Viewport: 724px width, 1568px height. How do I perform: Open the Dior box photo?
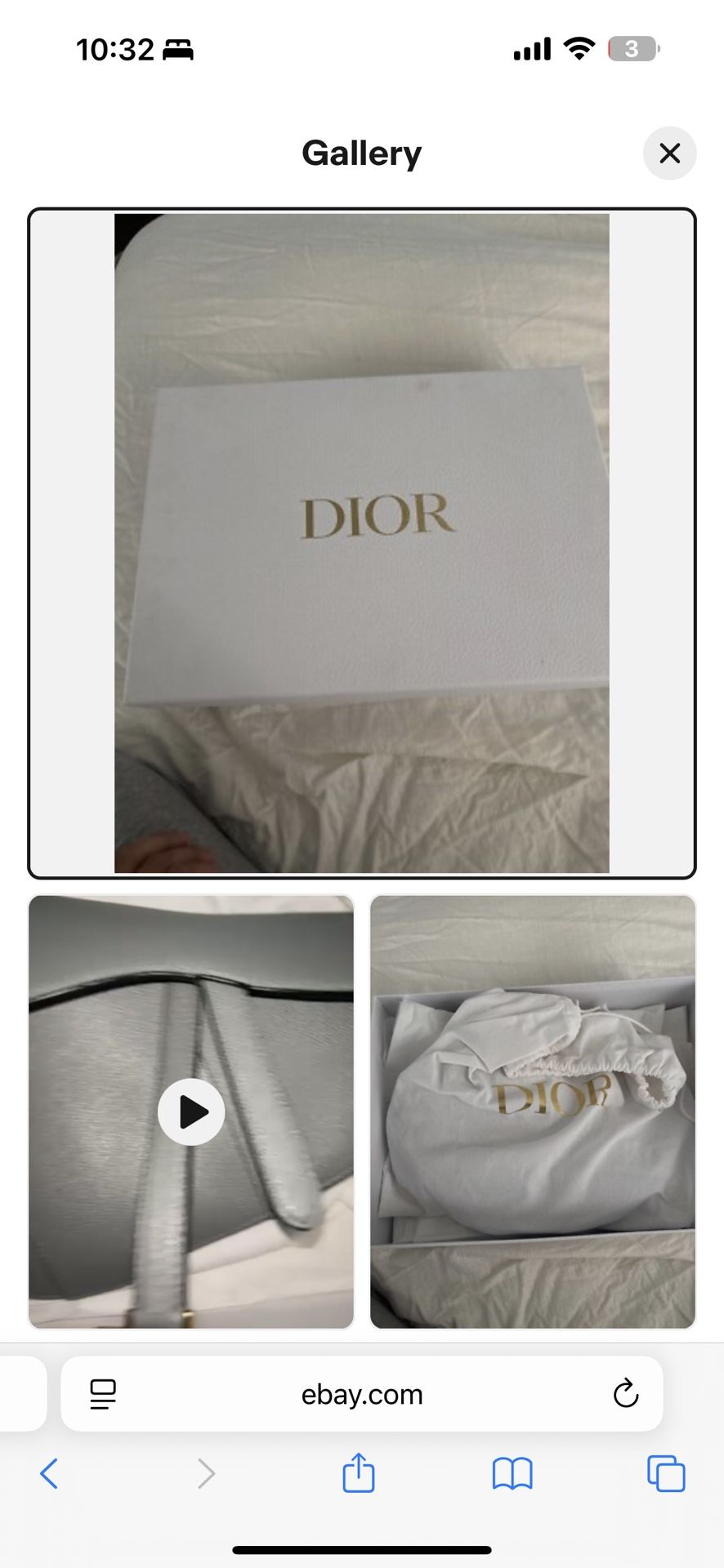(361, 543)
